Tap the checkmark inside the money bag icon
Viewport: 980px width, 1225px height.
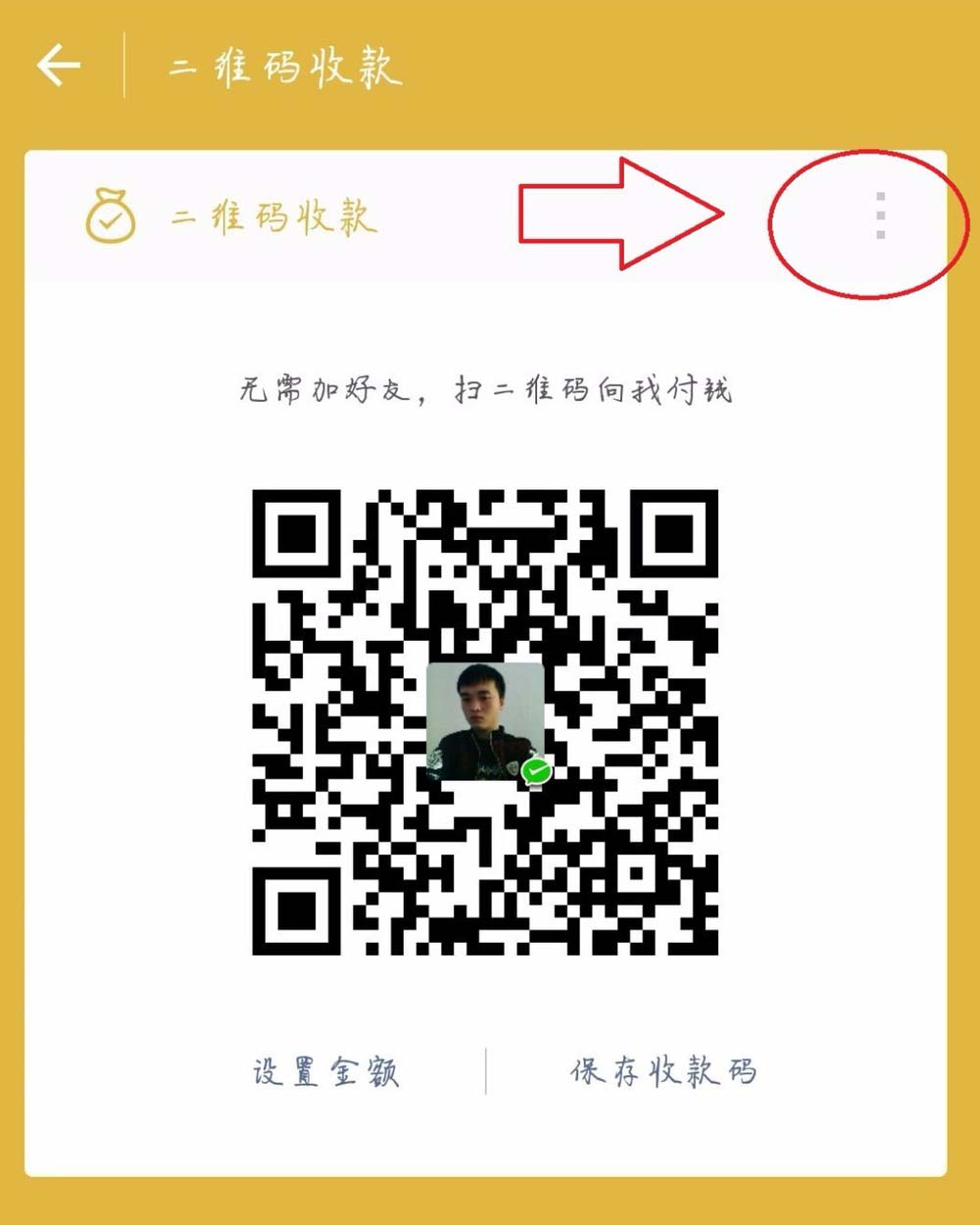pos(112,222)
